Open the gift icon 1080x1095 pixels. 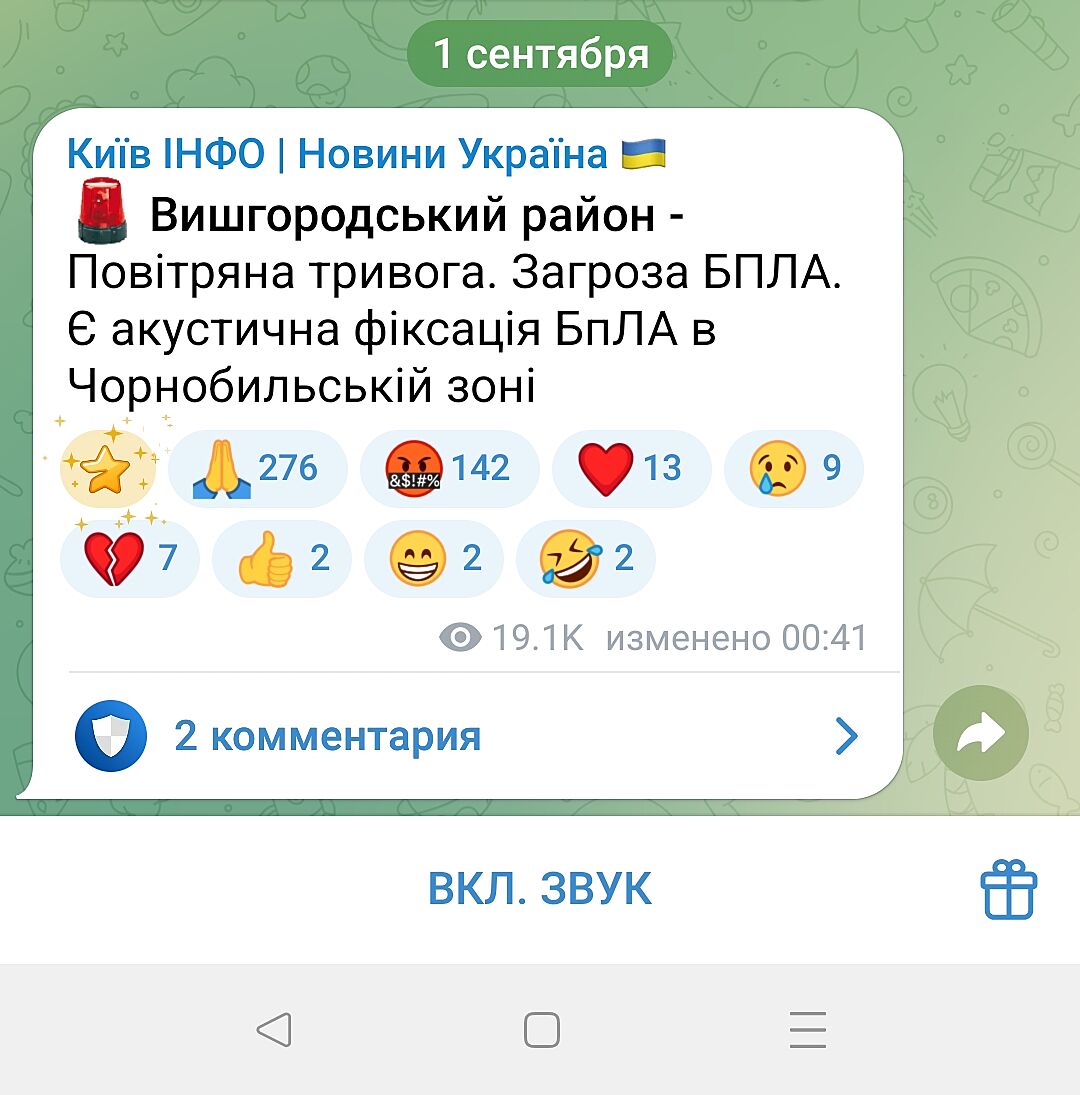tap(1008, 890)
